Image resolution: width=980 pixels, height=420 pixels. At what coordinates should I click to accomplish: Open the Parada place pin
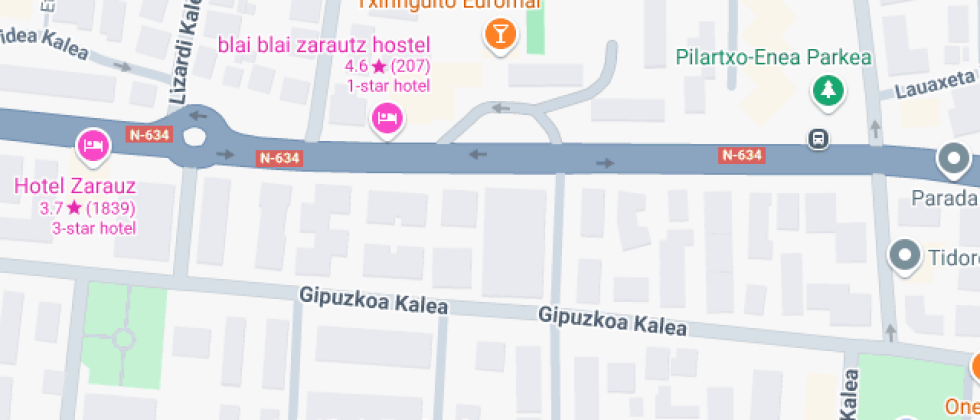[x=954, y=159]
